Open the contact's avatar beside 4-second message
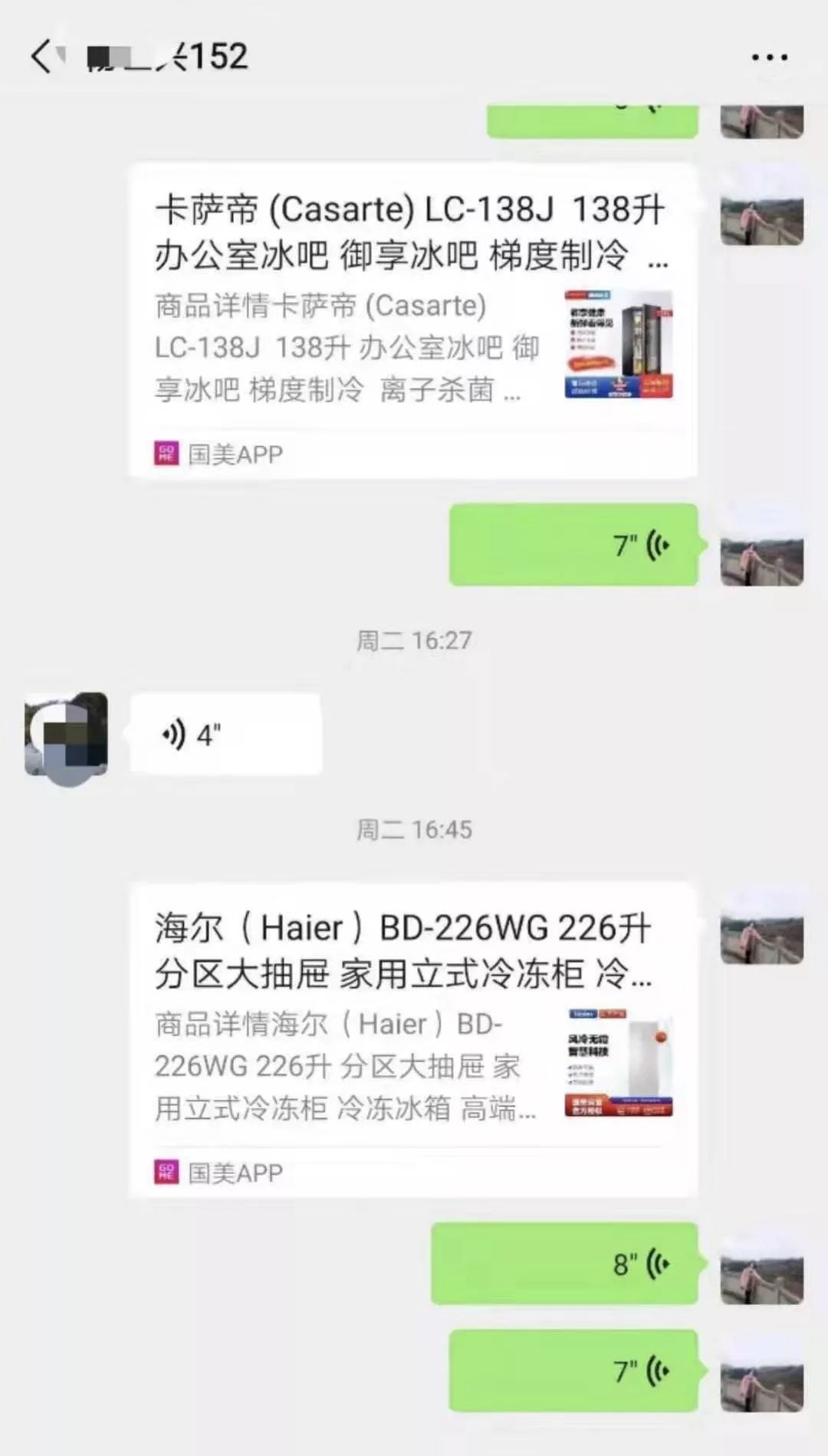The height and width of the screenshot is (1456, 828). [66, 735]
